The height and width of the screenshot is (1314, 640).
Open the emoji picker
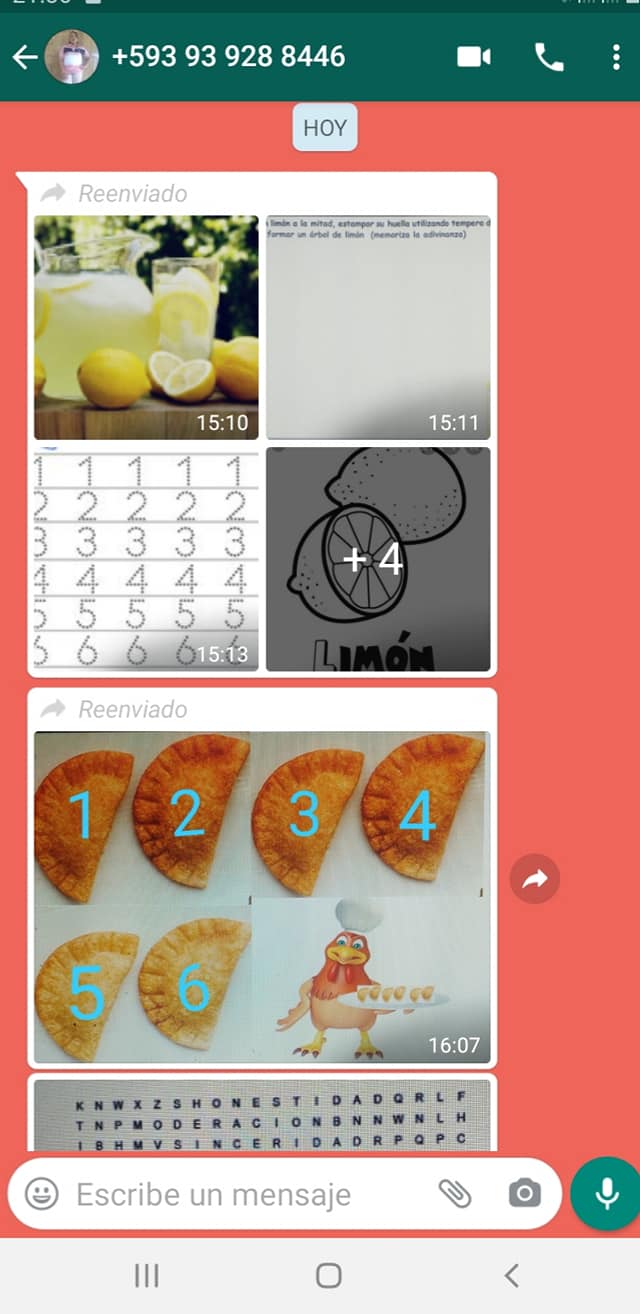coord(41,1193)
